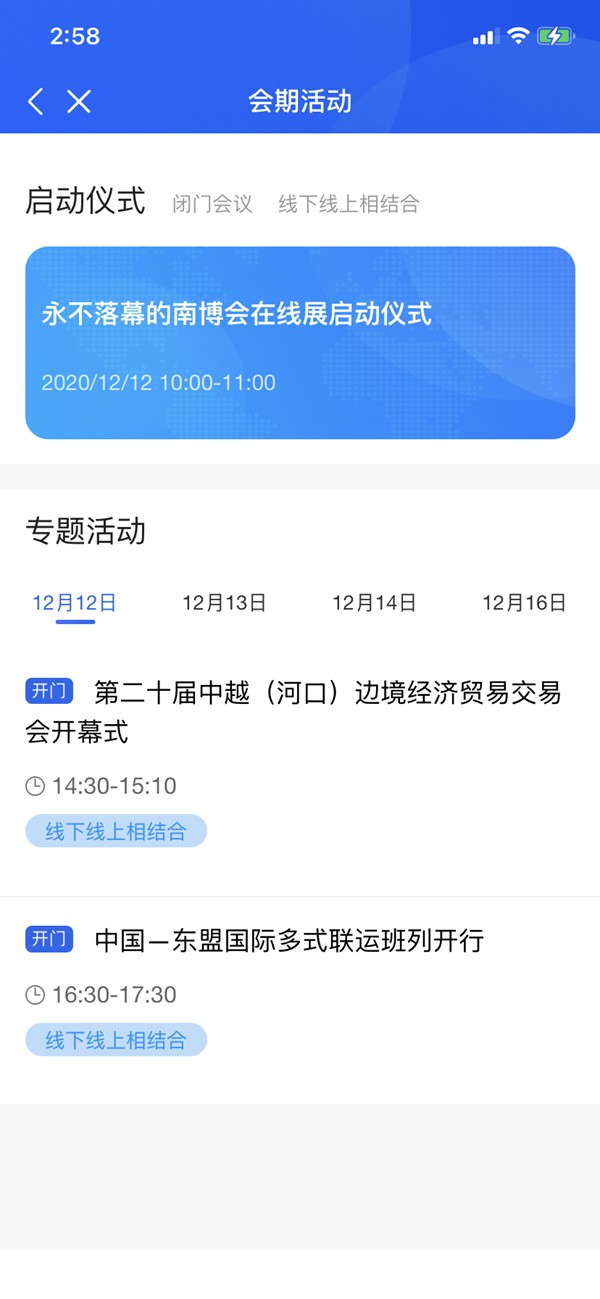Select the 12月12日 date tab
The width and height of the screenshot is (600, 1299).
click(x=75, y=603)
